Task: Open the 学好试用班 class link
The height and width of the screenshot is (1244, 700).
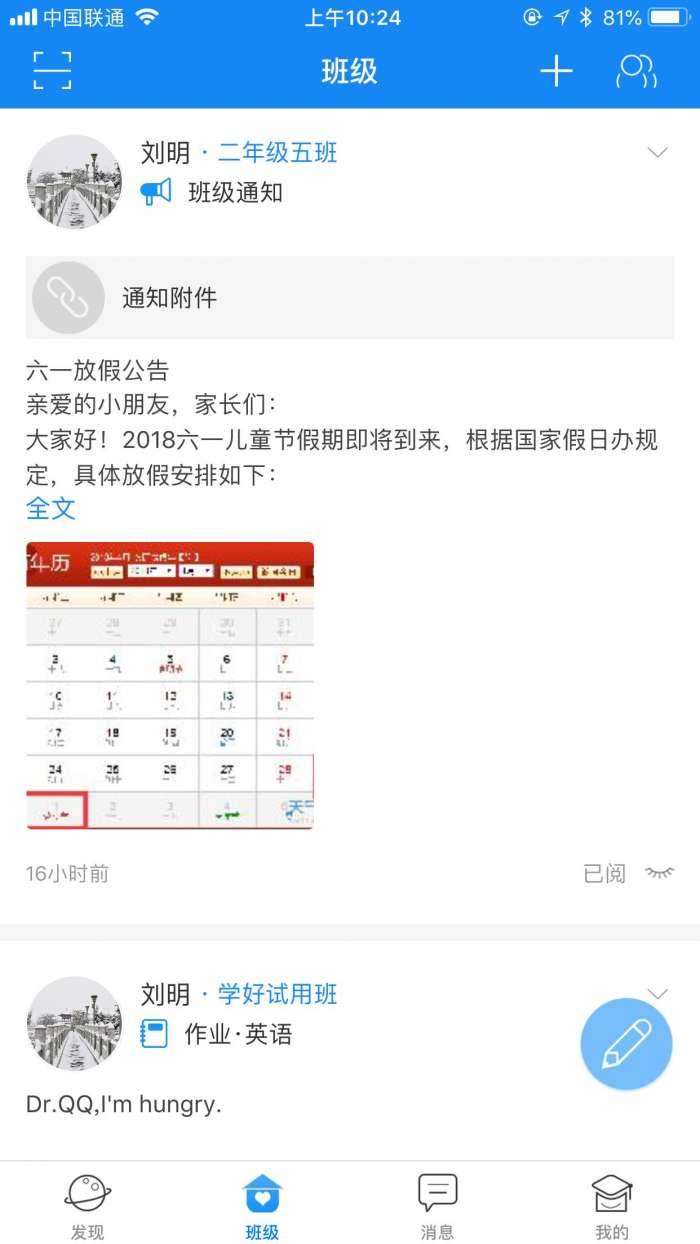Action: (276, 994)
